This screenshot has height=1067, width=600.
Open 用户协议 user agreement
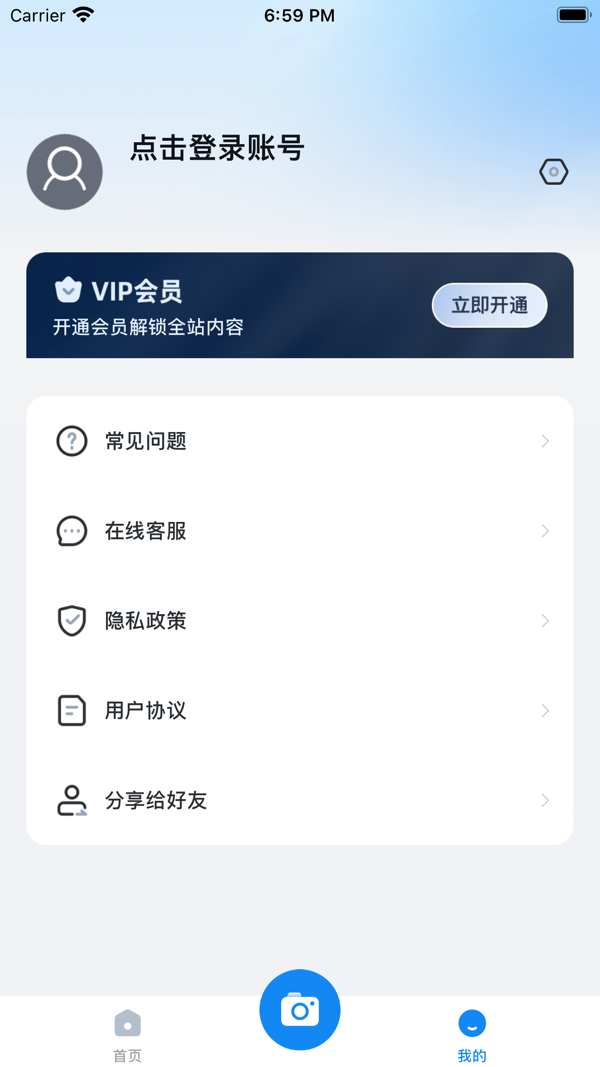coord(300,711)
